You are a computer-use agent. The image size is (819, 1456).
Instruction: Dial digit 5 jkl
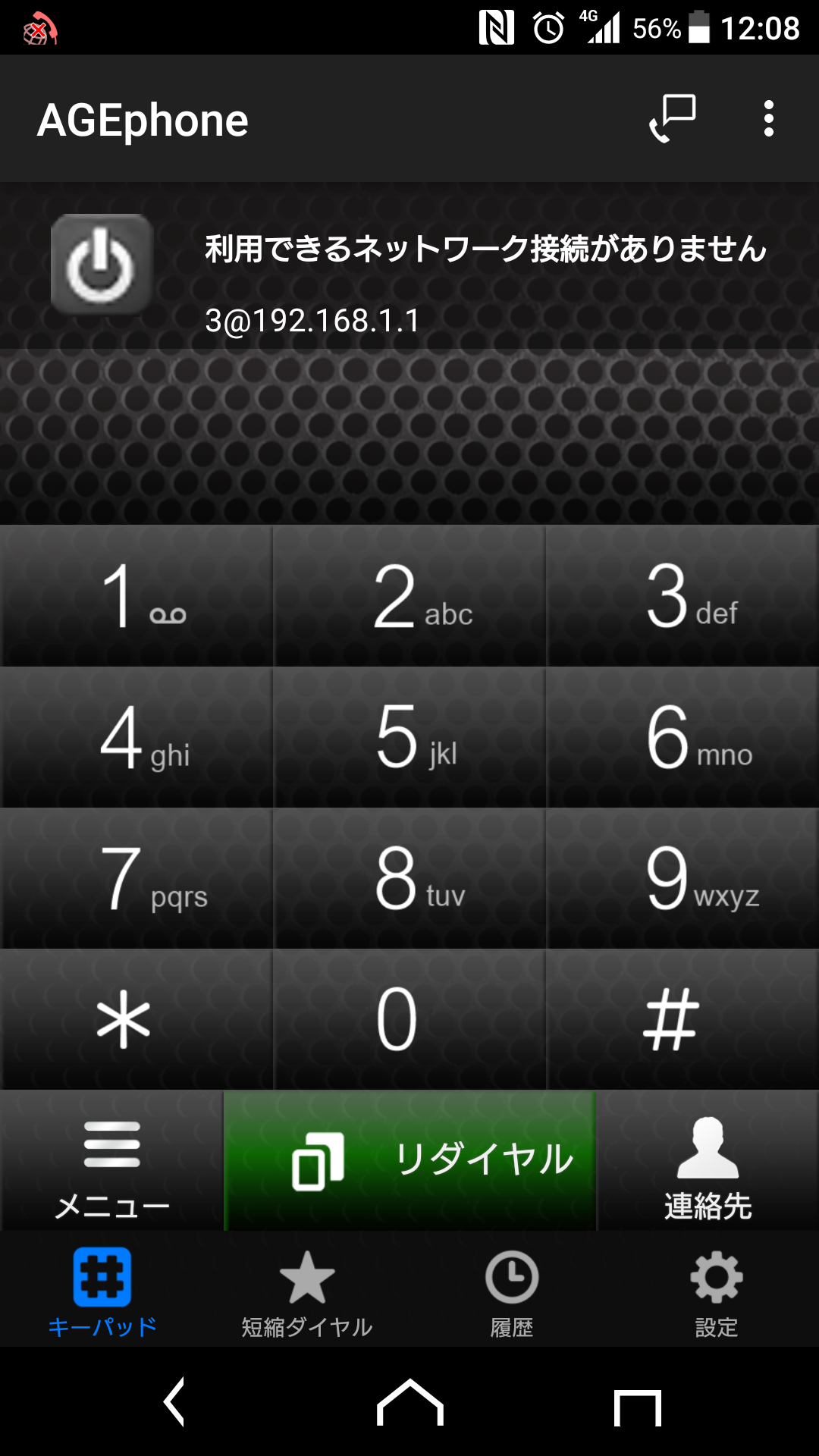(409, 738)
